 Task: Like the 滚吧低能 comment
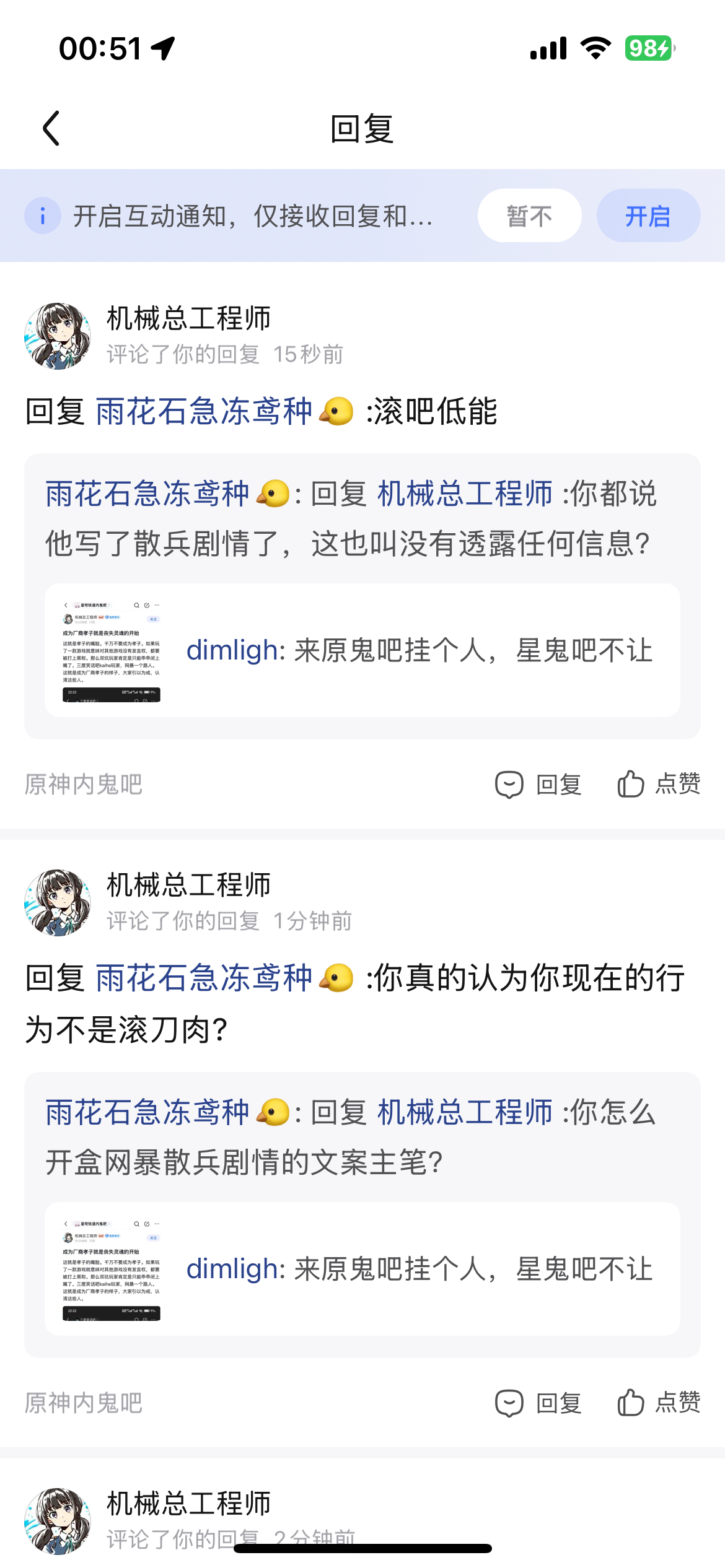coord(659,784)
